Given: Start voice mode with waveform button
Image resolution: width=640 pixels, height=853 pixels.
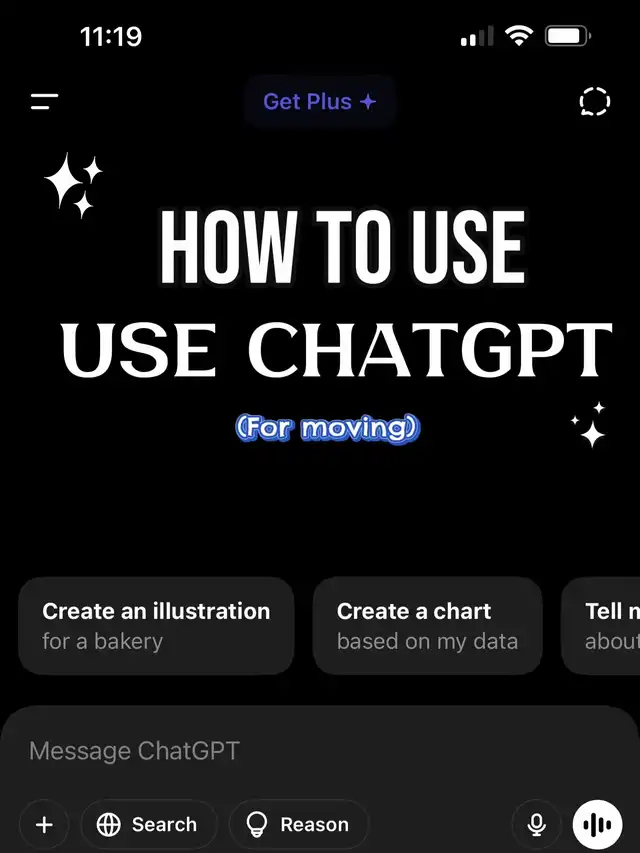Looking at the screenshot, I should tap(598, 825).
